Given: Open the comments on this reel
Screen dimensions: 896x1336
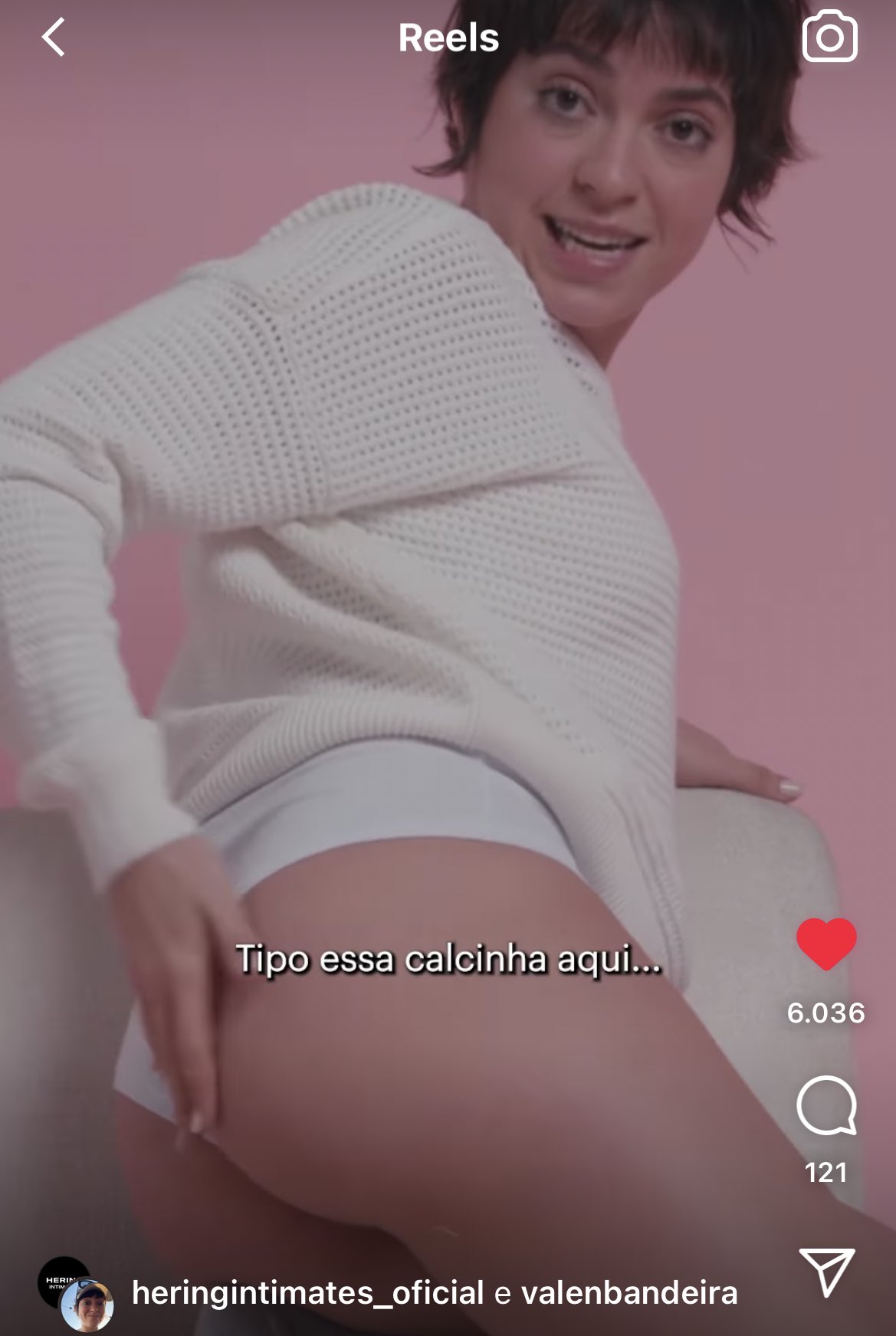Looking at the screenshot, I should pos(826,1105).
